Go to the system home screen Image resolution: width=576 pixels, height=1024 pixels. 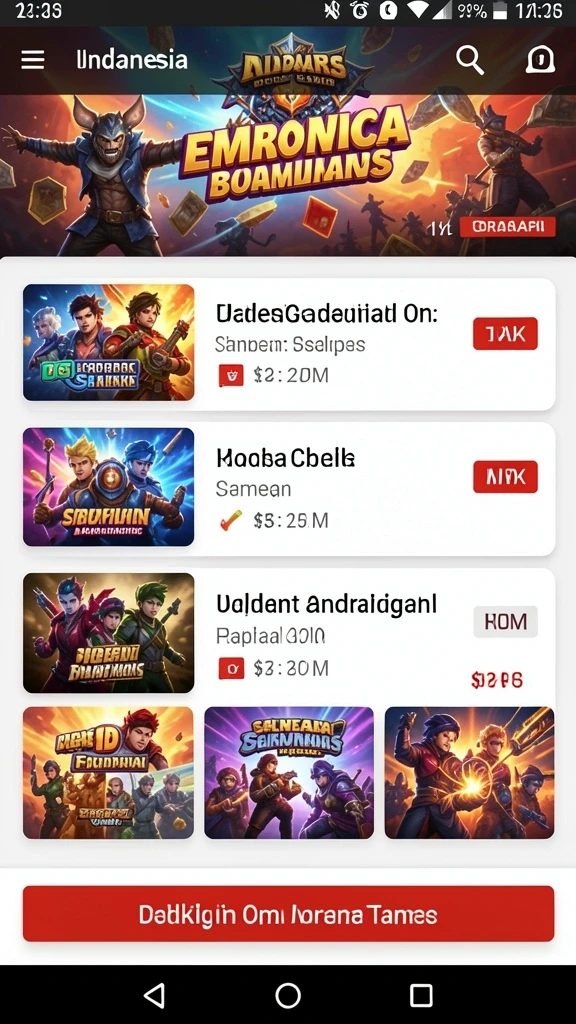click(288, 995)
